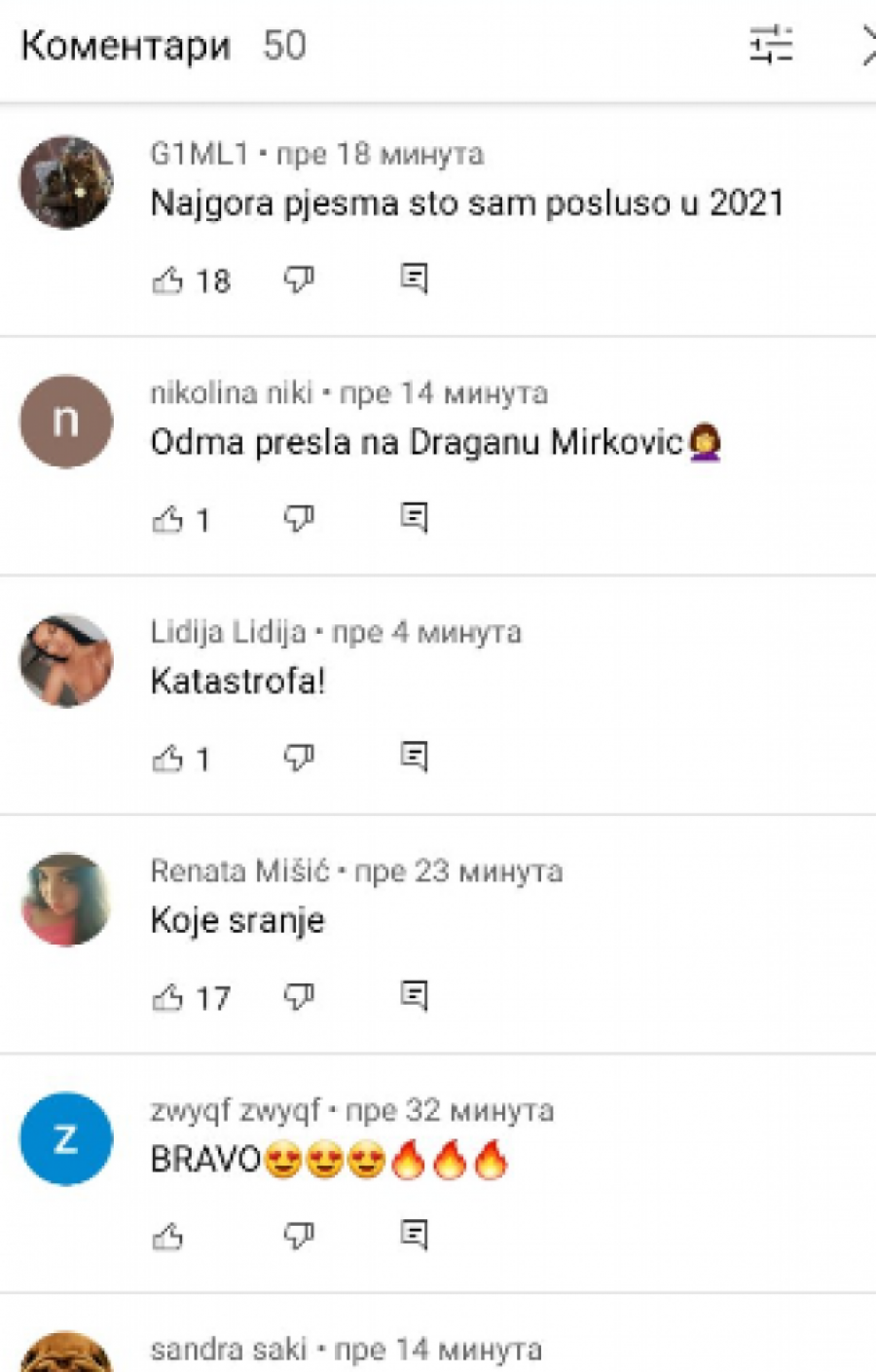This screenshot has width=876, height=1372.
Task: Dislike Lidija Lidija's comment
Action: 298,758
